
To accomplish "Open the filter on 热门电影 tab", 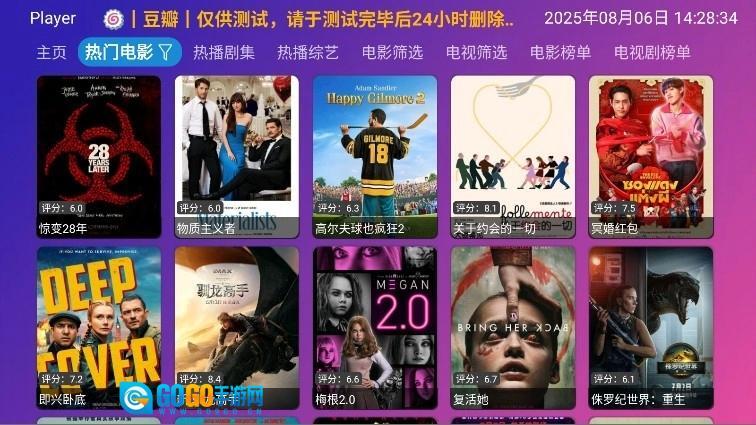I will 166,52.
